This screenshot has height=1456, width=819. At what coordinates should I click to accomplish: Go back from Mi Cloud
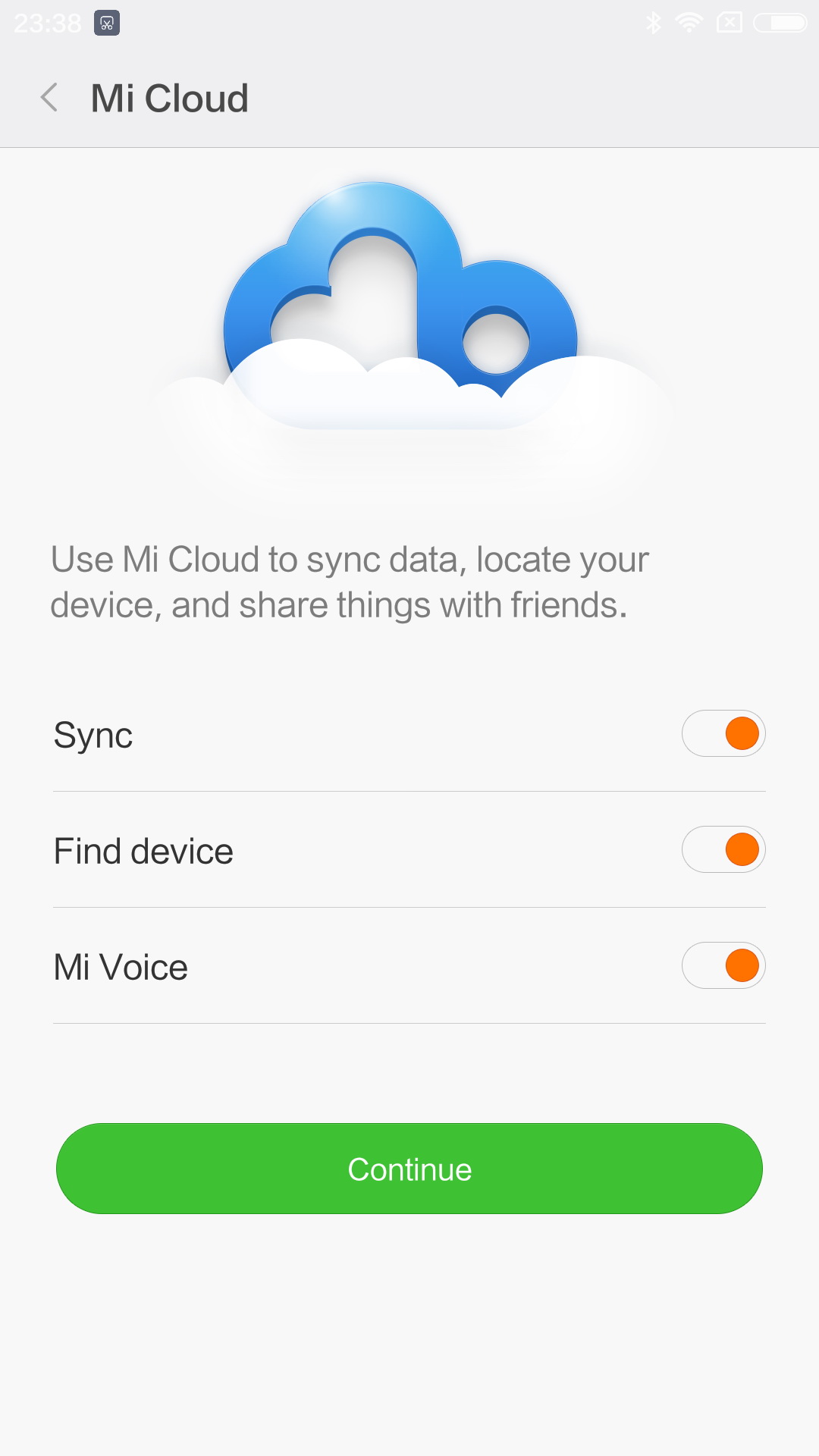pos(50,98)
